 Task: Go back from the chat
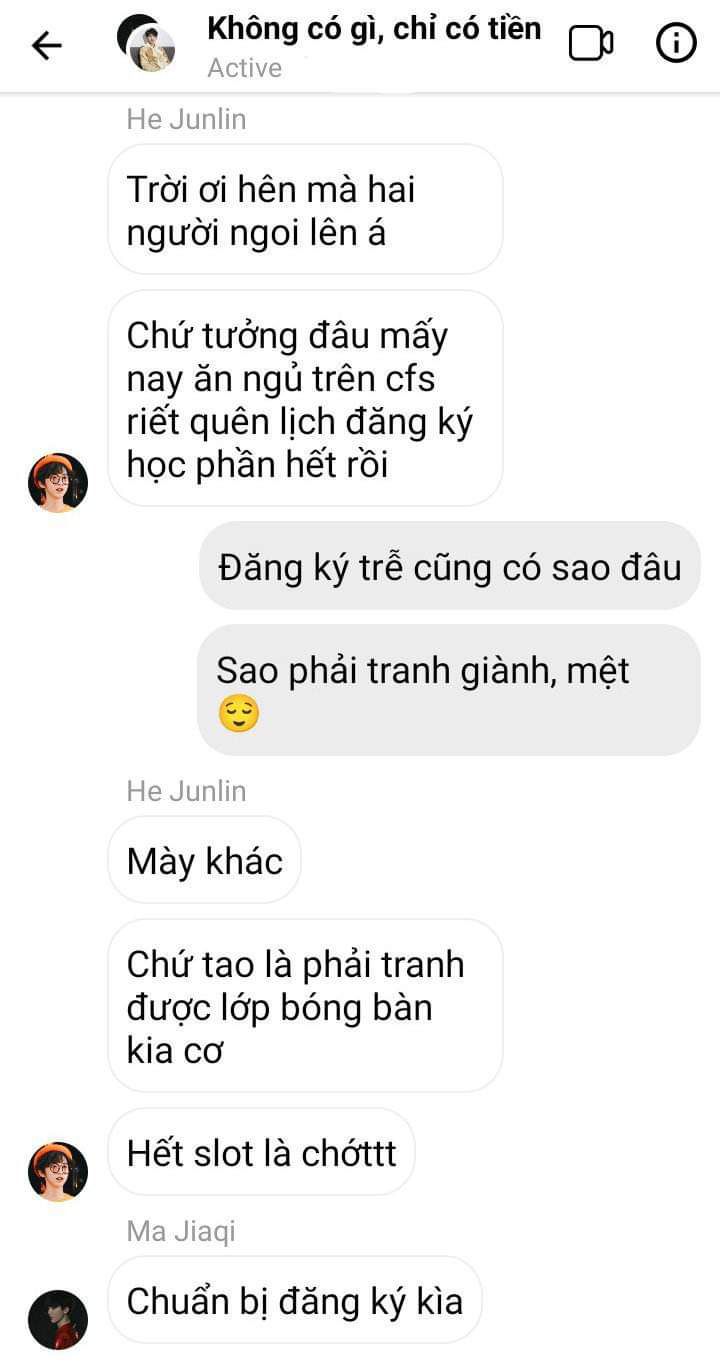pos(46,45)
